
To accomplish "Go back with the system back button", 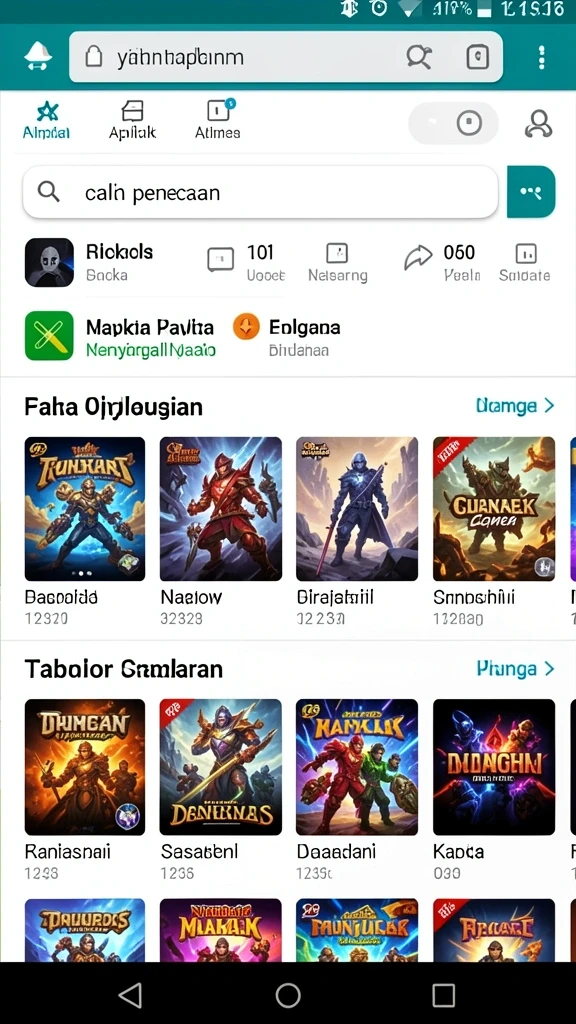I will click(x=131, y=995).
